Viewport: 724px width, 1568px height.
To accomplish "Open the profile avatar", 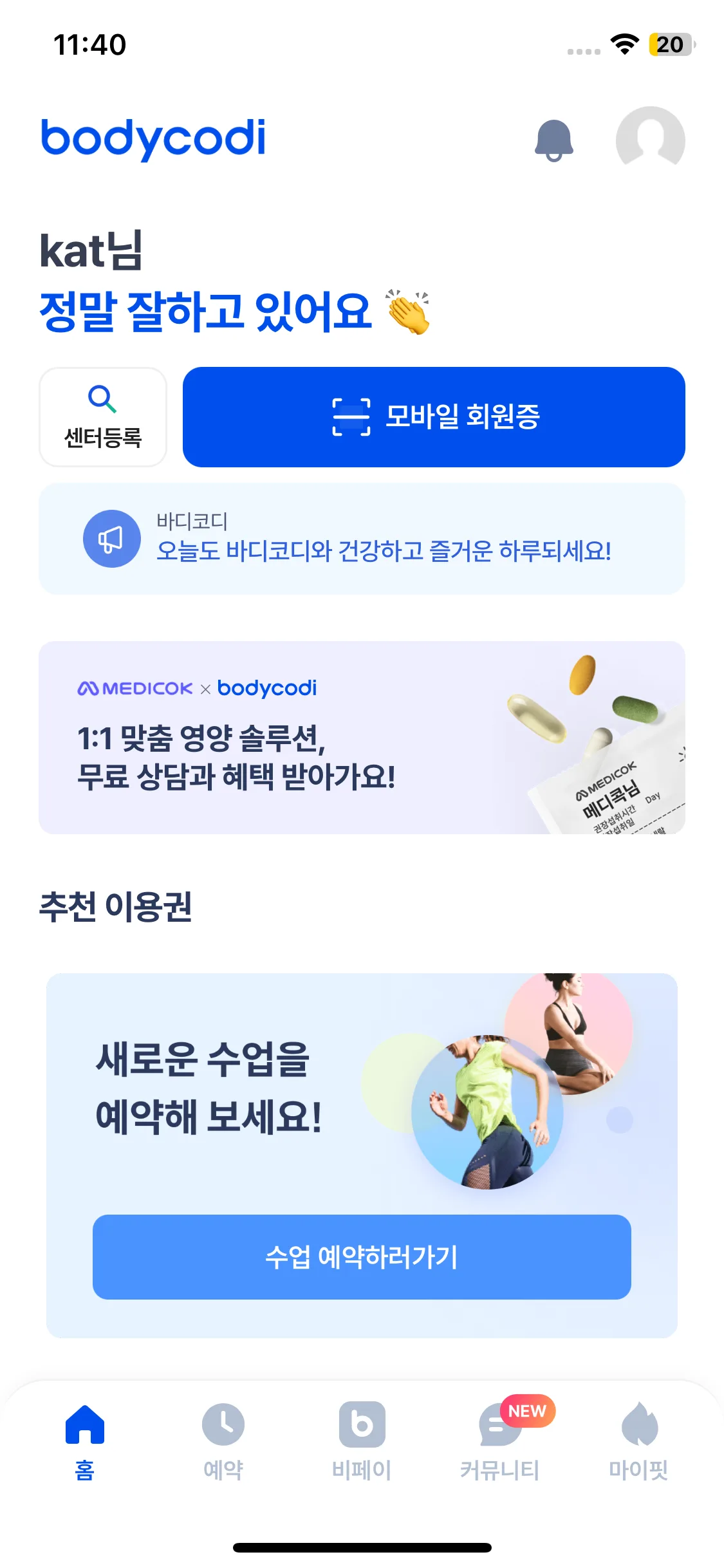I will [x=650, y=140].
